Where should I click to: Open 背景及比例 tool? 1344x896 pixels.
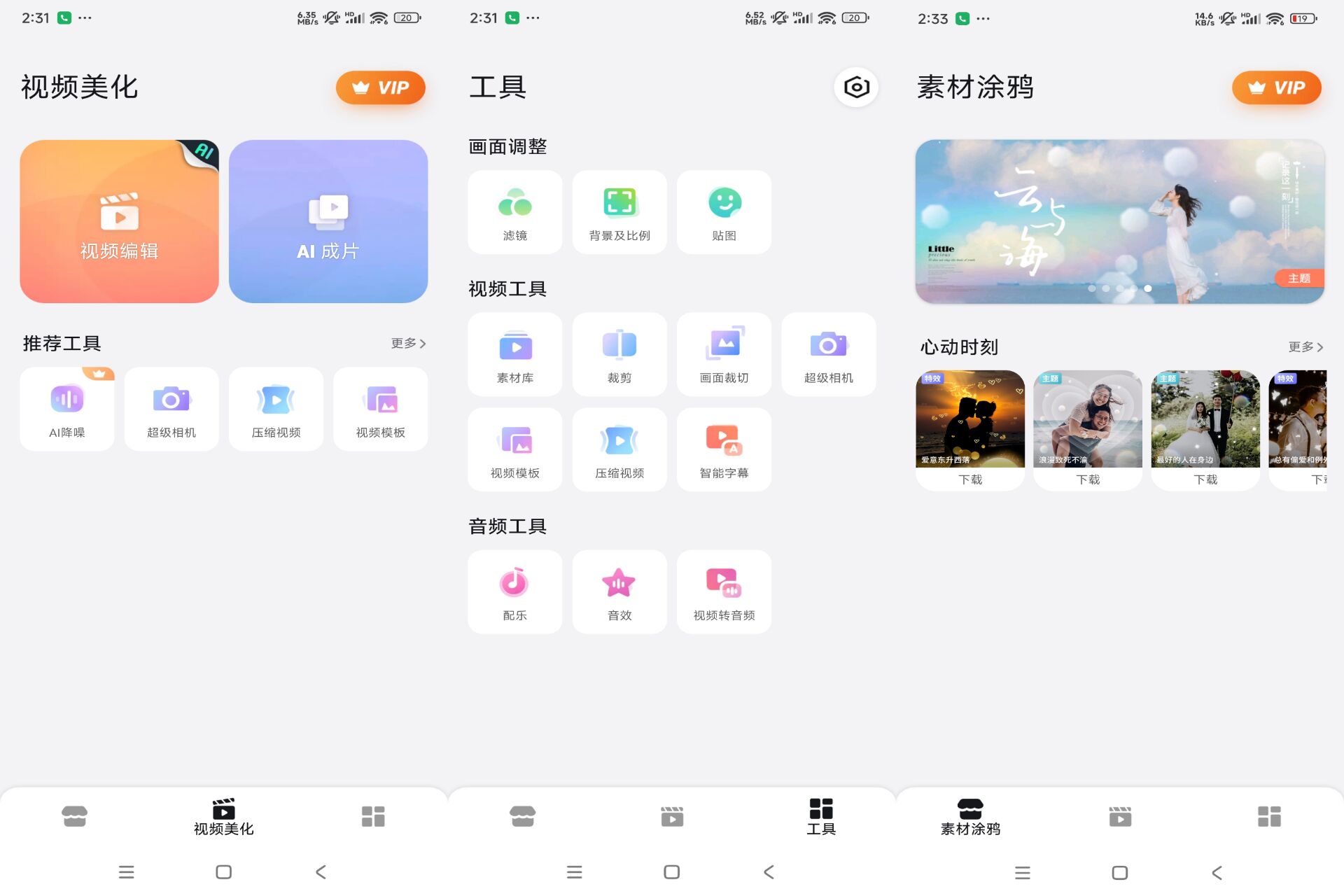619,212
